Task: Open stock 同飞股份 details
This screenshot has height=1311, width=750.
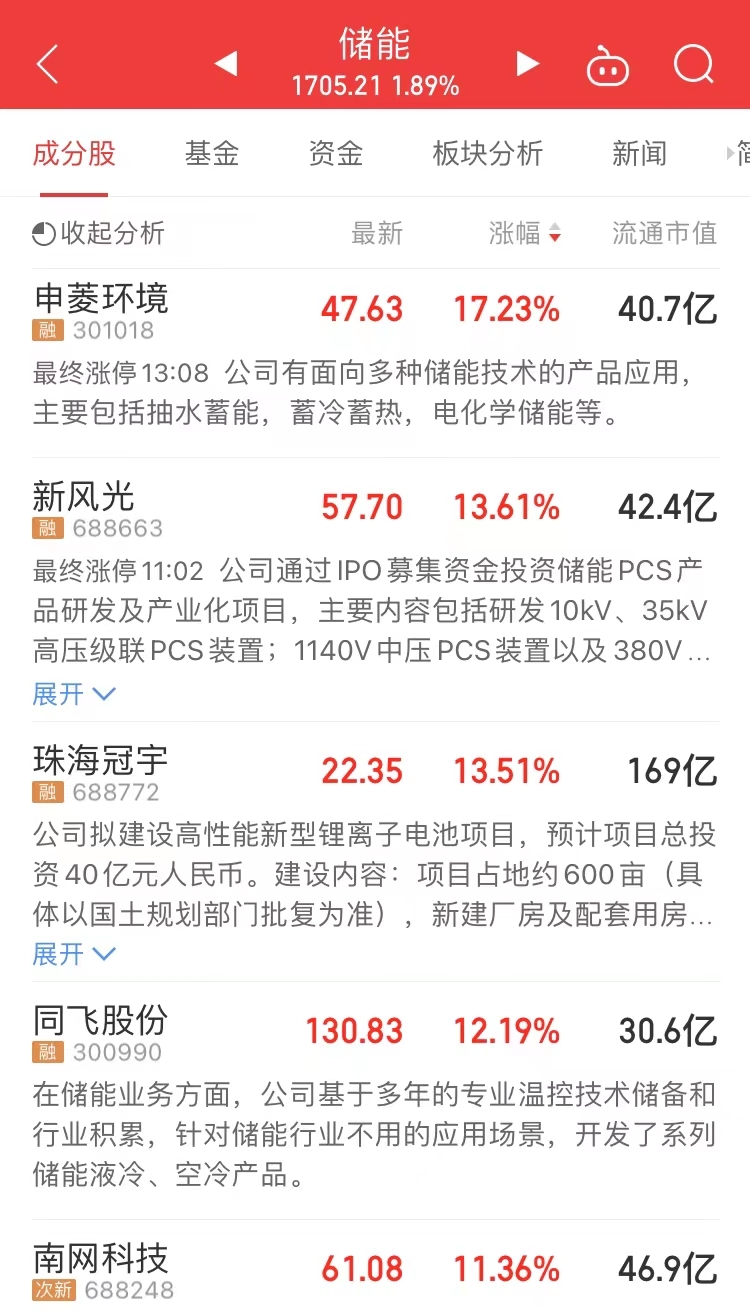Action: pyautogui.click(x=101, y=1020)
